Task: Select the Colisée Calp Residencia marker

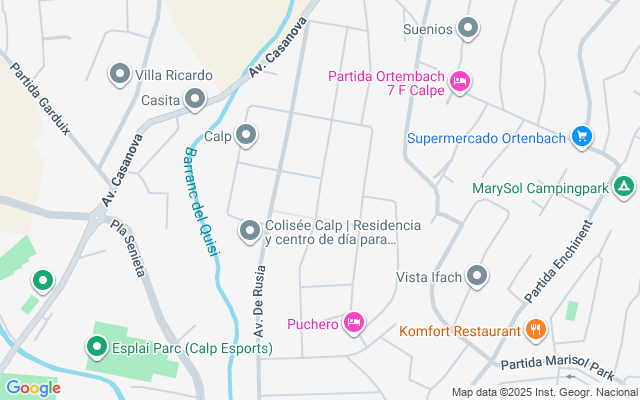Action: pyautogui.click(x=250, y=232)
